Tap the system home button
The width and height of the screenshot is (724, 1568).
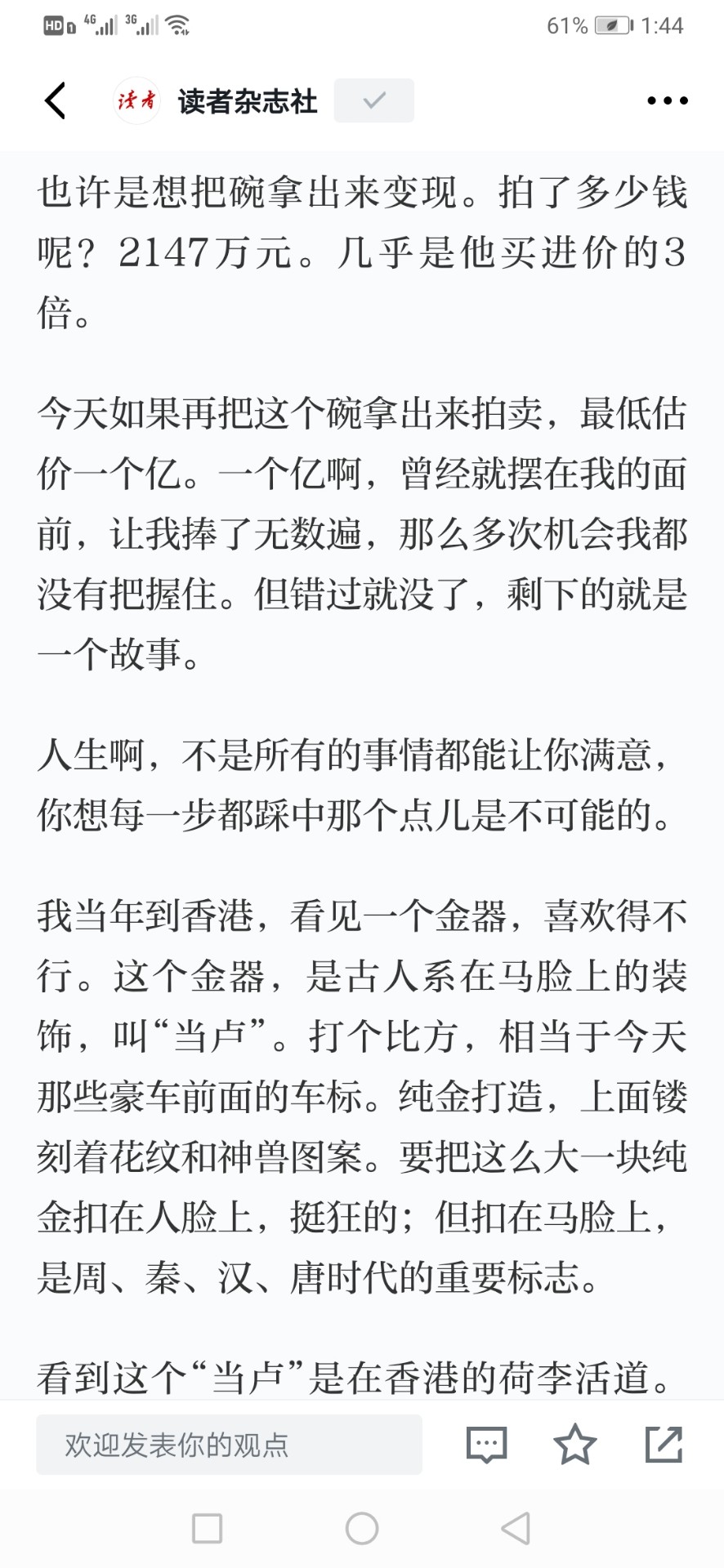[x=362, y=1528]
